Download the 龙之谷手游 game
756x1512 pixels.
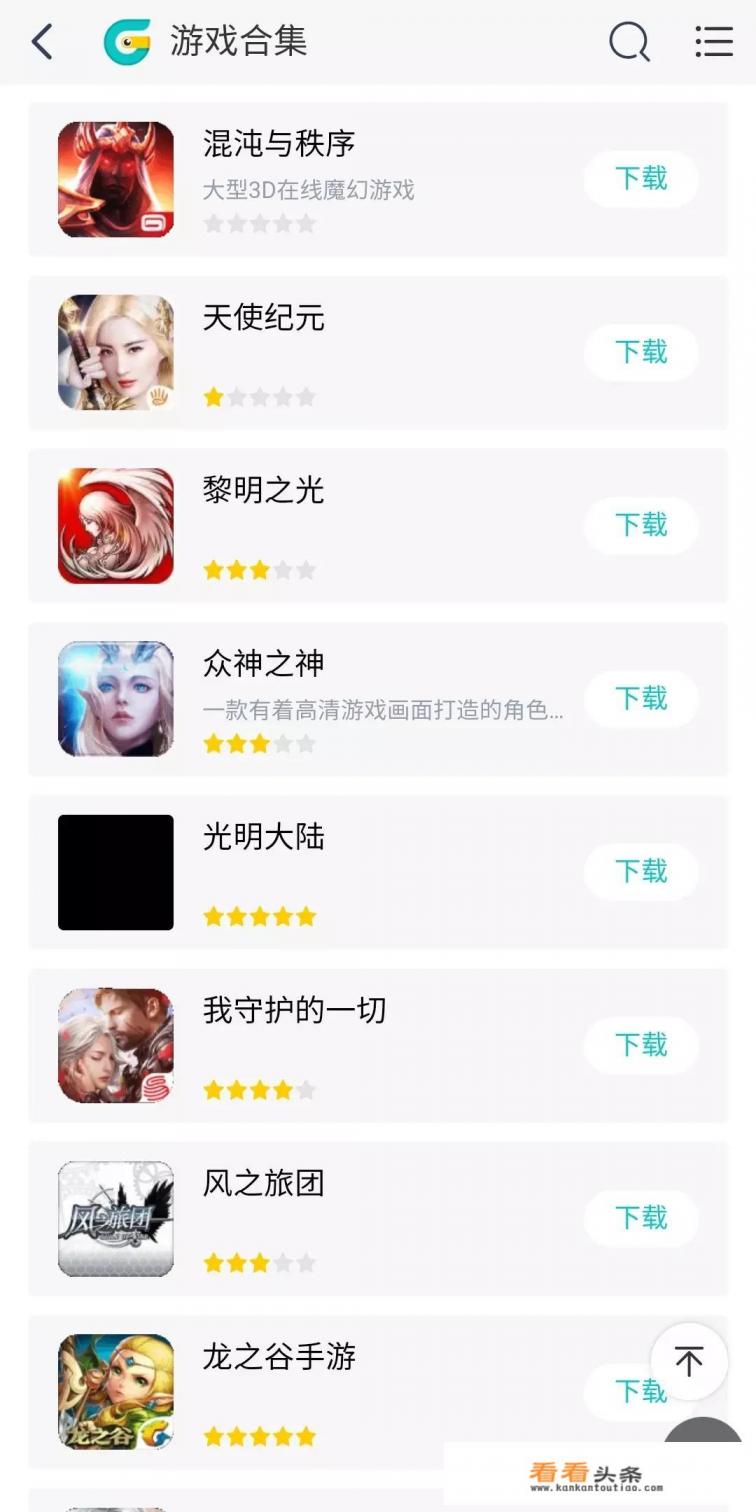pyautogui.click(x=640, y=1392)
